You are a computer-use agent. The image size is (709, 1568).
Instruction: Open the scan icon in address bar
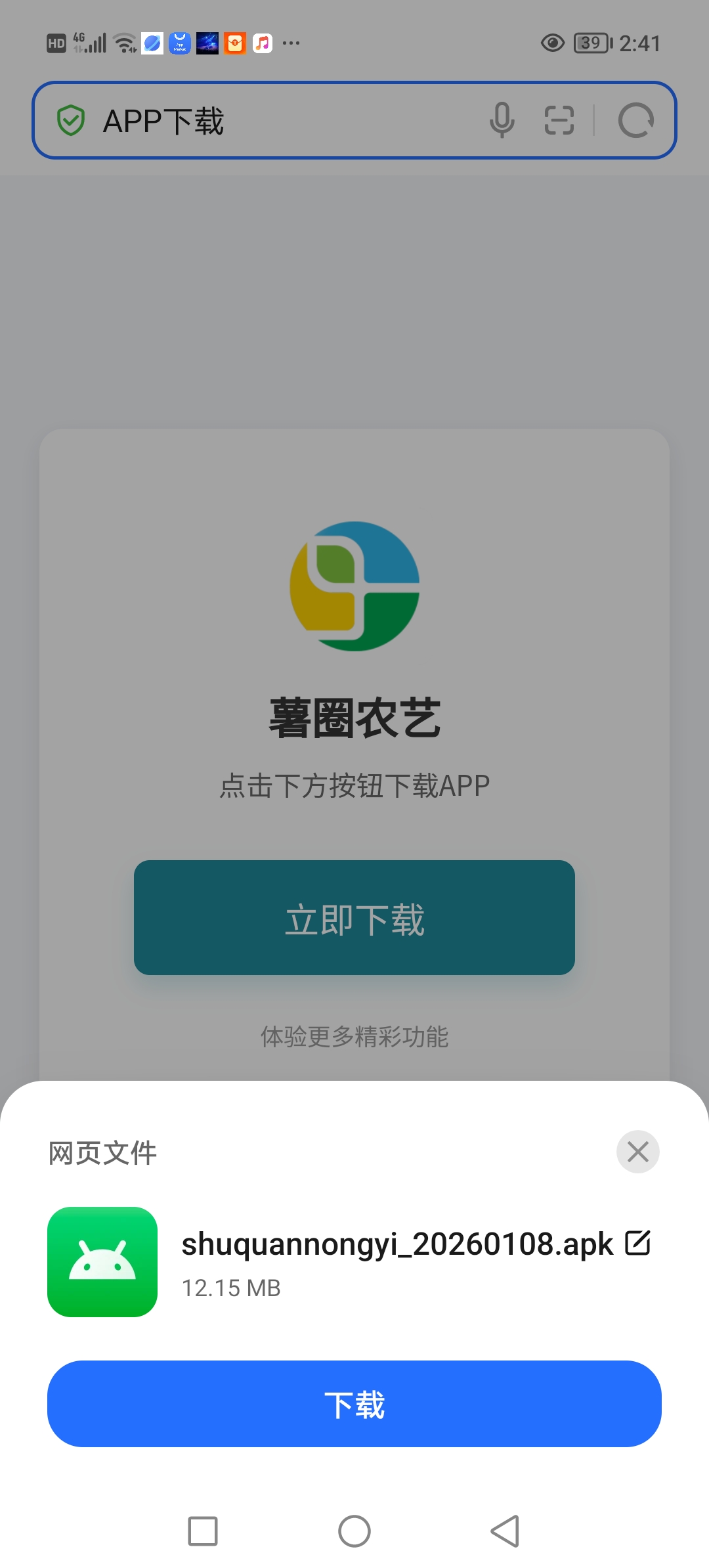click(559, 120)
